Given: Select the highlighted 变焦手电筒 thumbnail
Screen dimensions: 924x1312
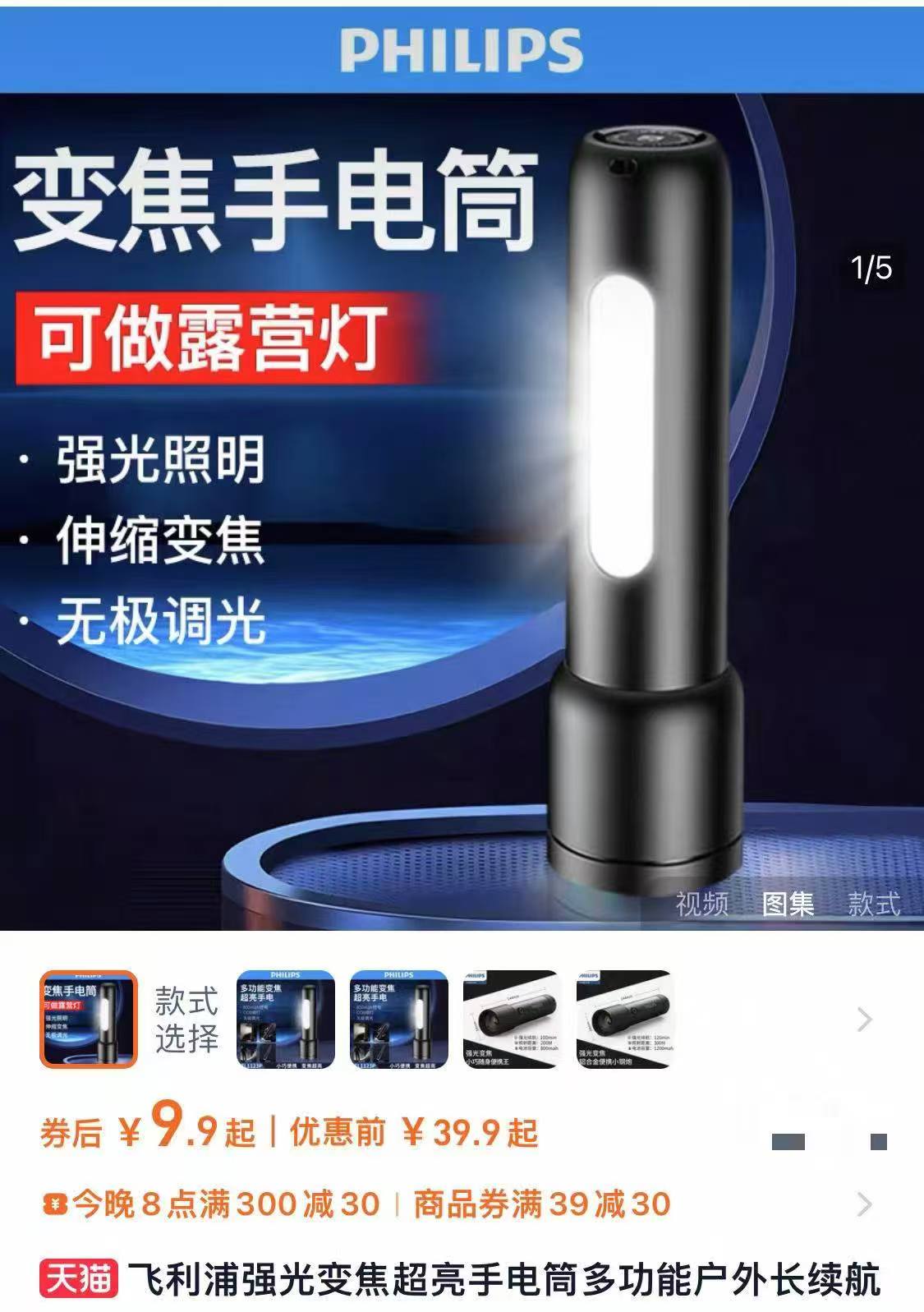Looking at the screenshot, I should 89,1020.
